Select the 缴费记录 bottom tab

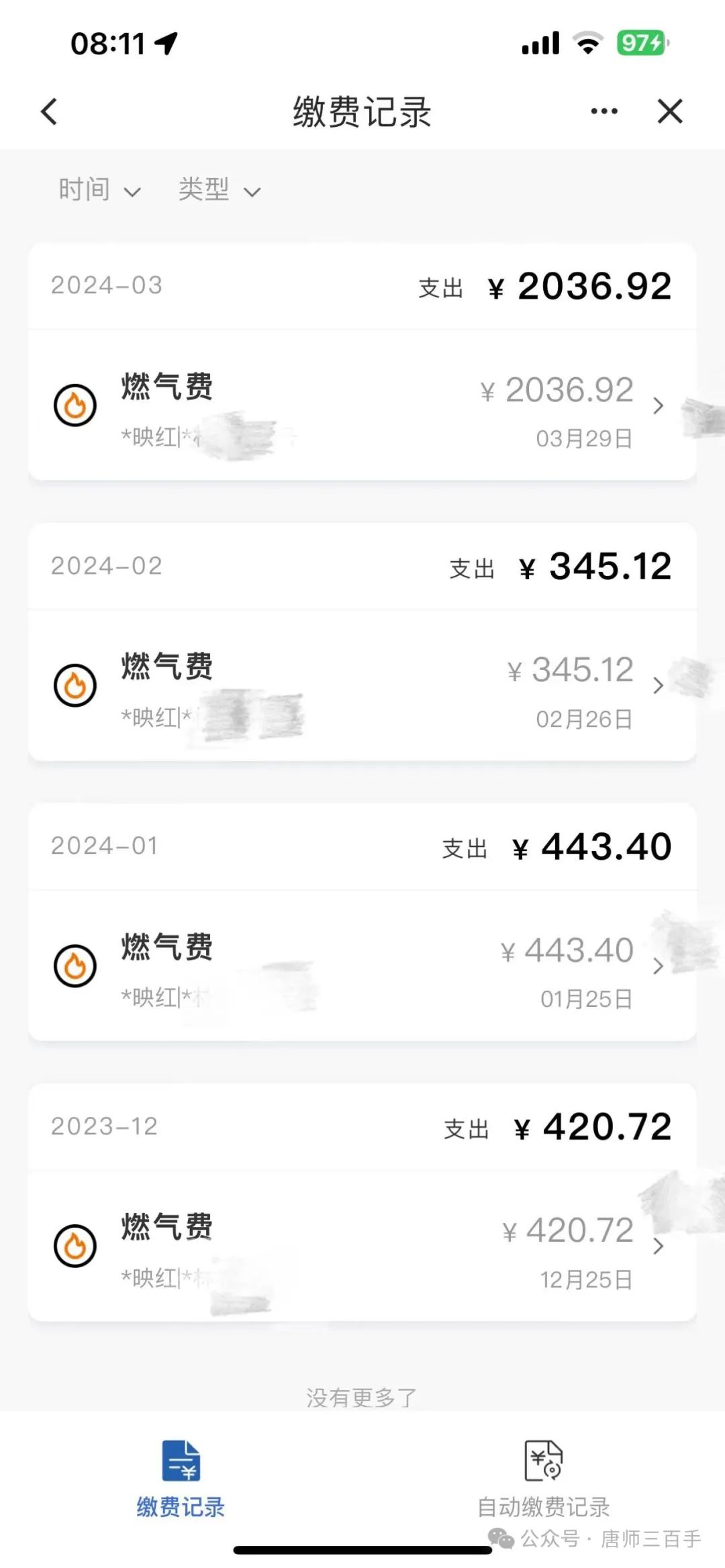click(x=181, y=1478)
